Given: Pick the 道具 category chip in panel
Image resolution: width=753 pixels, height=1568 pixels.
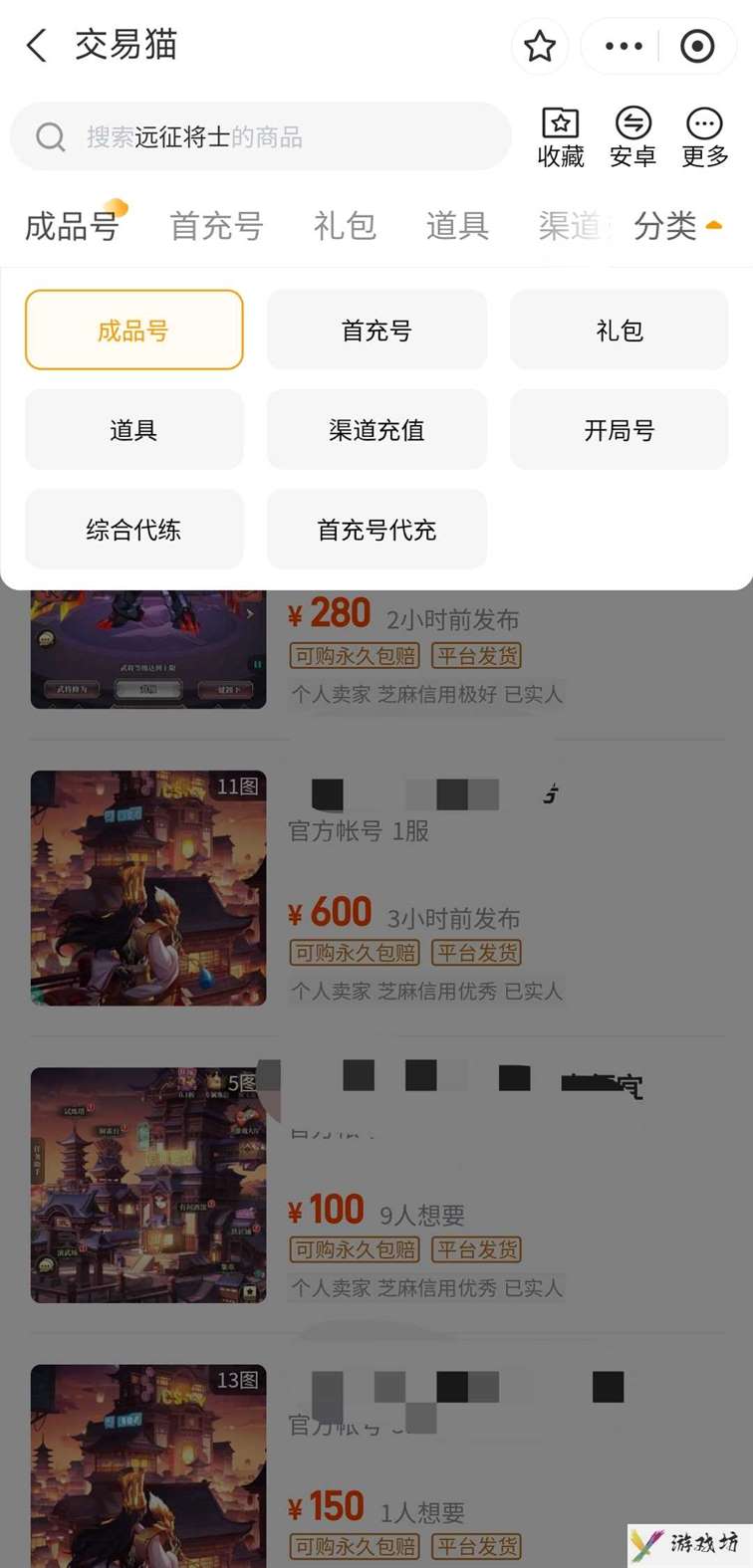Looking at the screenshot, I should coord(133,429).
